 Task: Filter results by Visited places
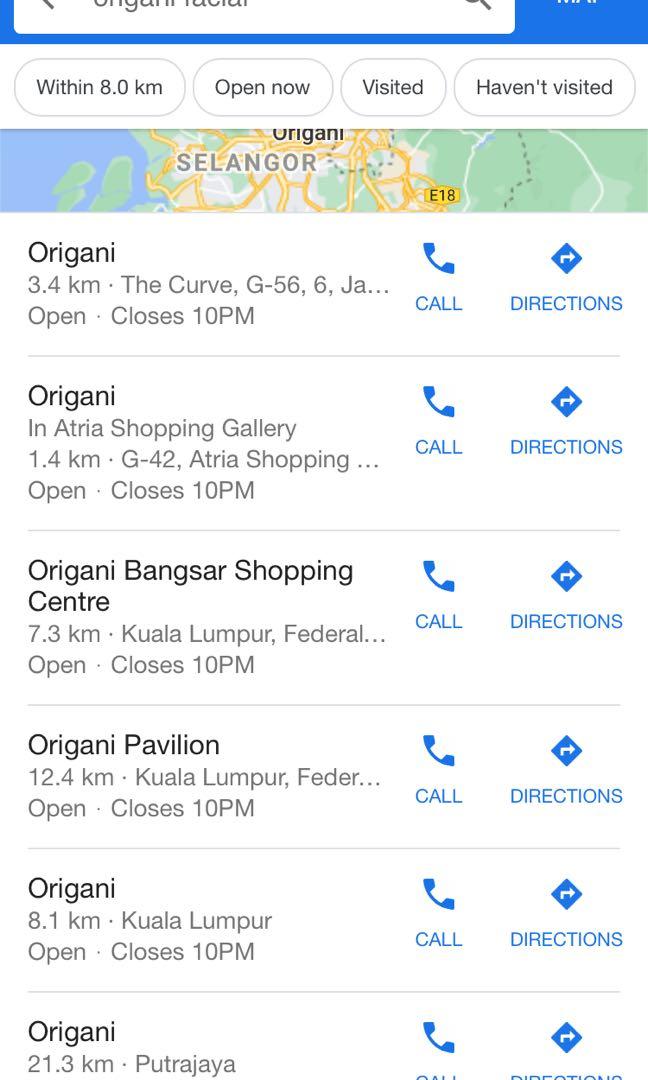393,87
